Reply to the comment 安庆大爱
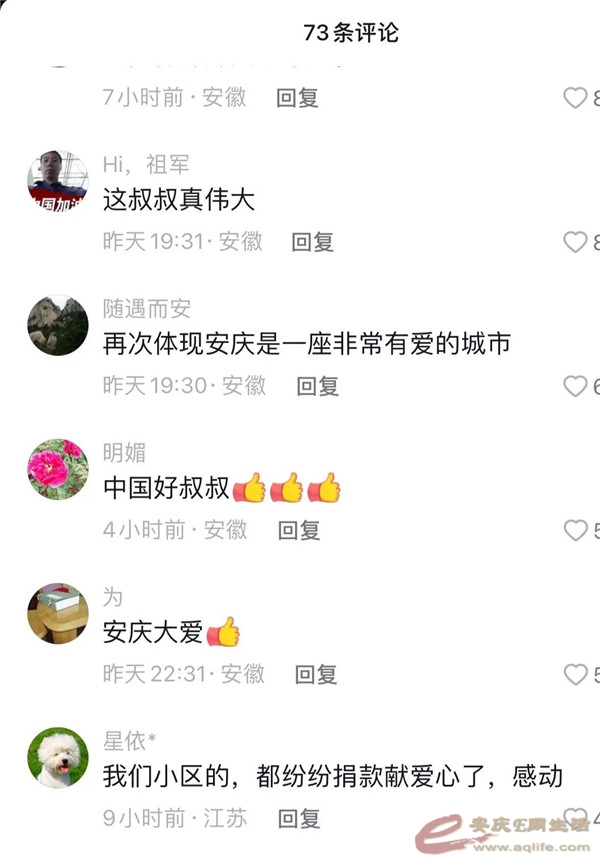Image resolution: width=600 pixels, height=860 pixels. click(x=316, y=673)
